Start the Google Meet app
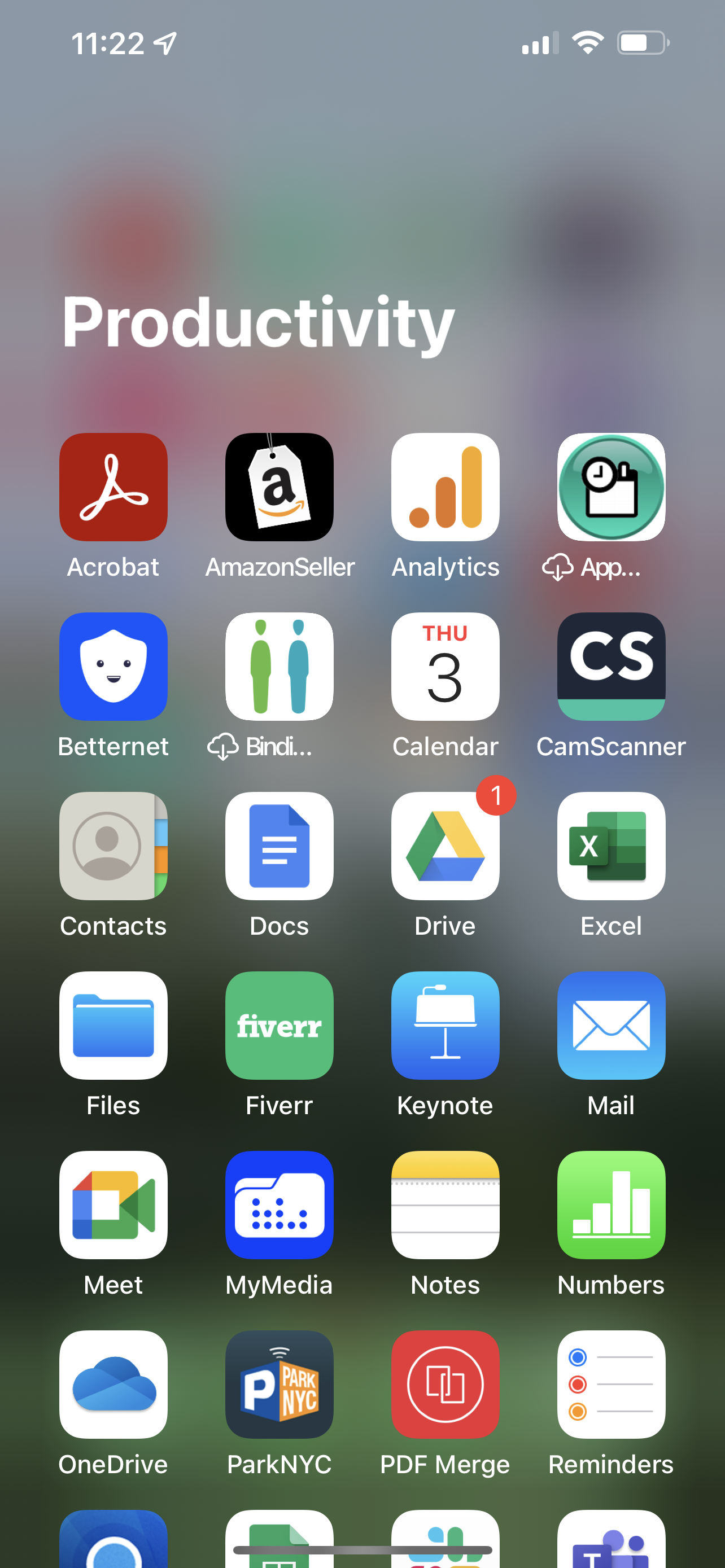The image size is (725, 1568). (113, 1205)
